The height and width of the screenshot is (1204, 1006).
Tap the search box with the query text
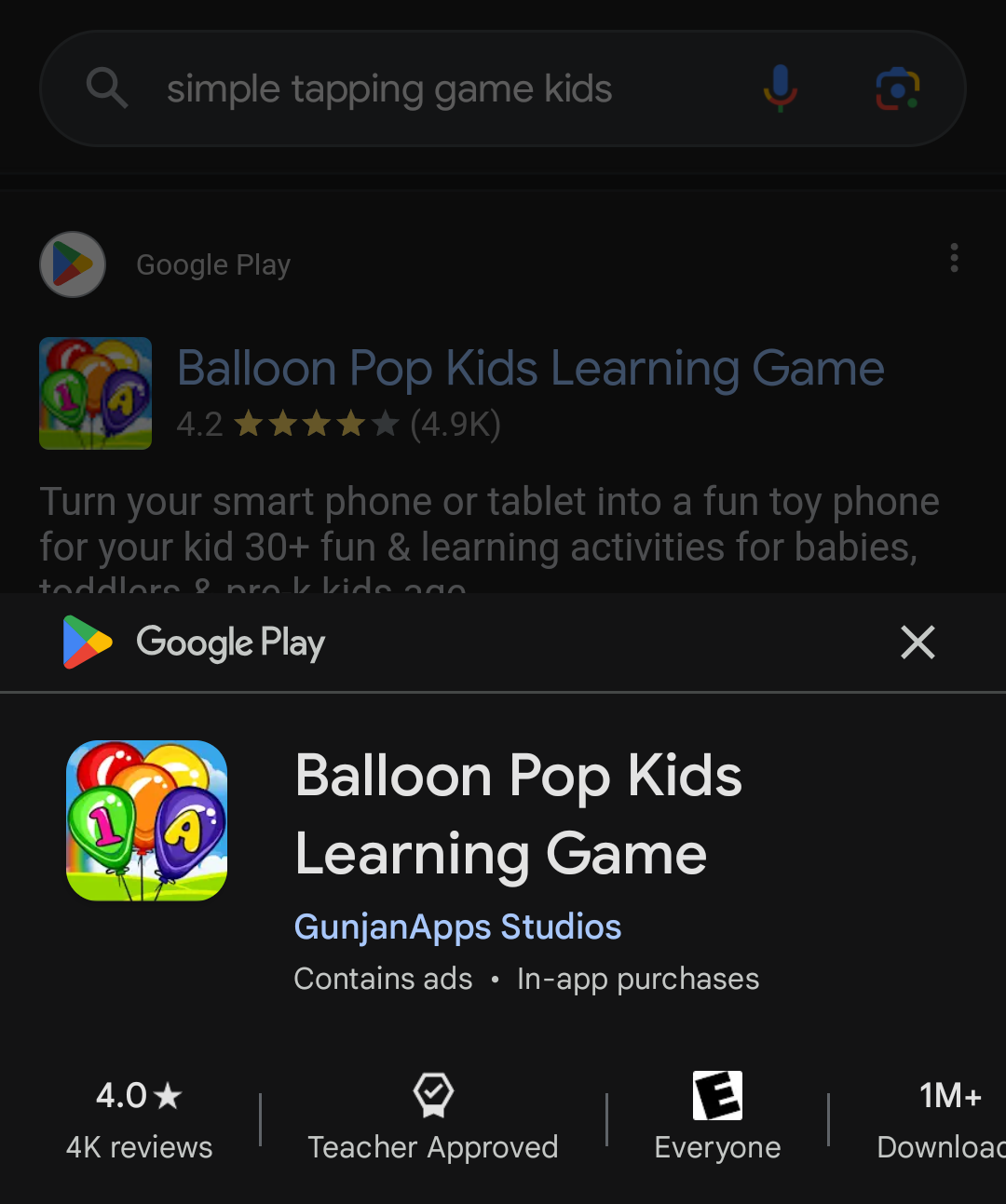(391, 89)
